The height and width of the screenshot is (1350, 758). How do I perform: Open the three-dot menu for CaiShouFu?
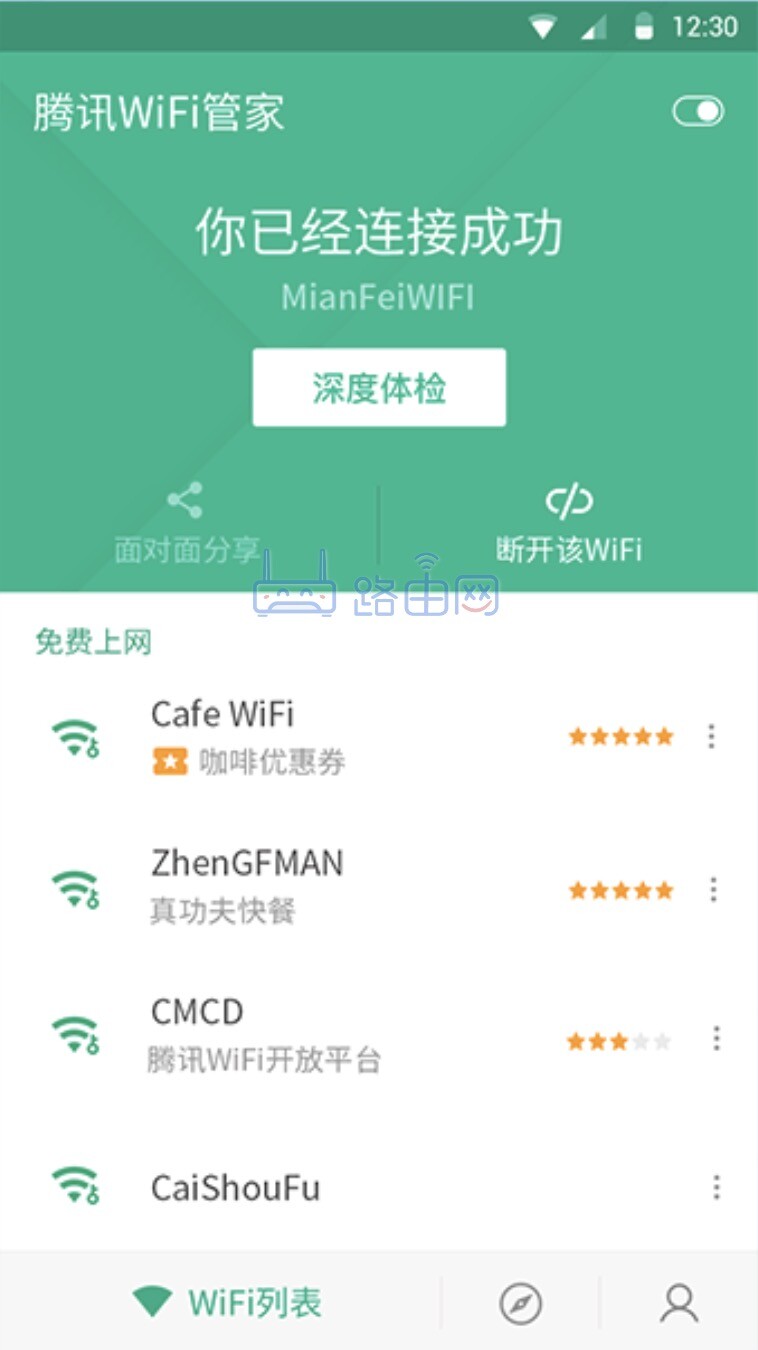pyautogui.click(x=716, y=1187)
